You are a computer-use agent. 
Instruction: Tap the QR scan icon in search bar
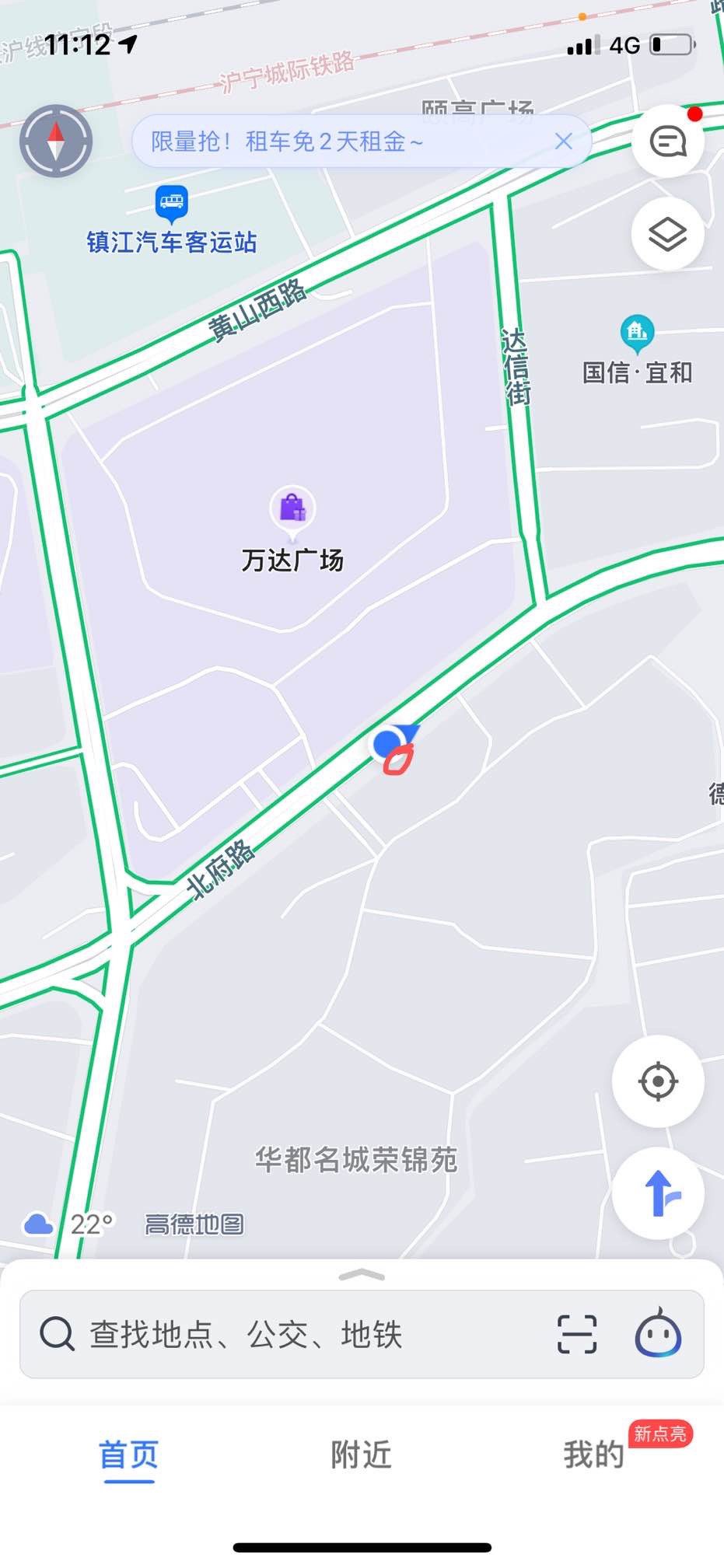click(576, 1333)
